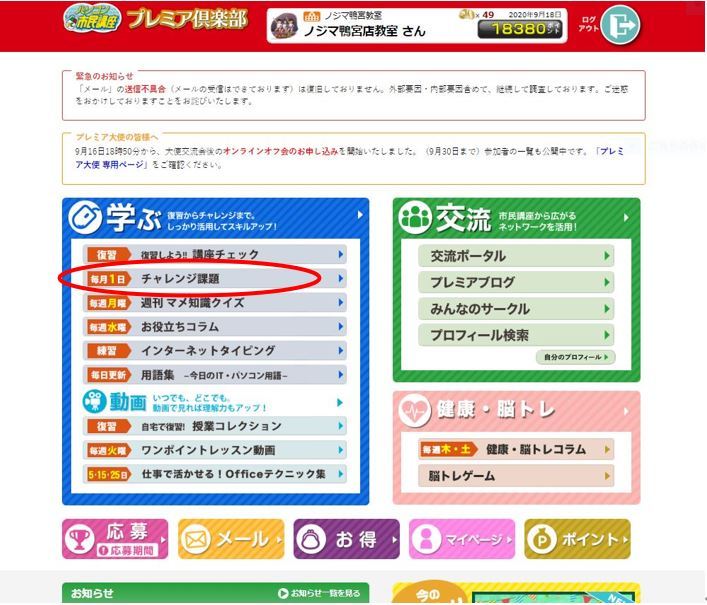Screen dimensions: 707x605
Task: View 自分のプロフィール
Action: (x=575, y=357)
